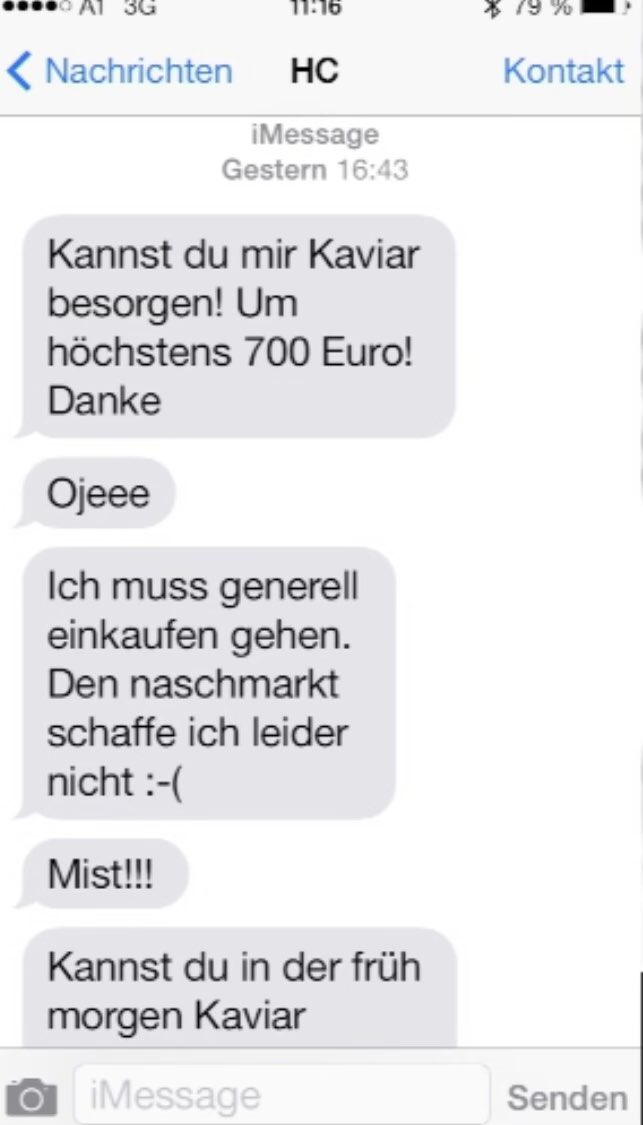Go back to Nachrichten list
643x1125 pixels.
click(118, 71)
